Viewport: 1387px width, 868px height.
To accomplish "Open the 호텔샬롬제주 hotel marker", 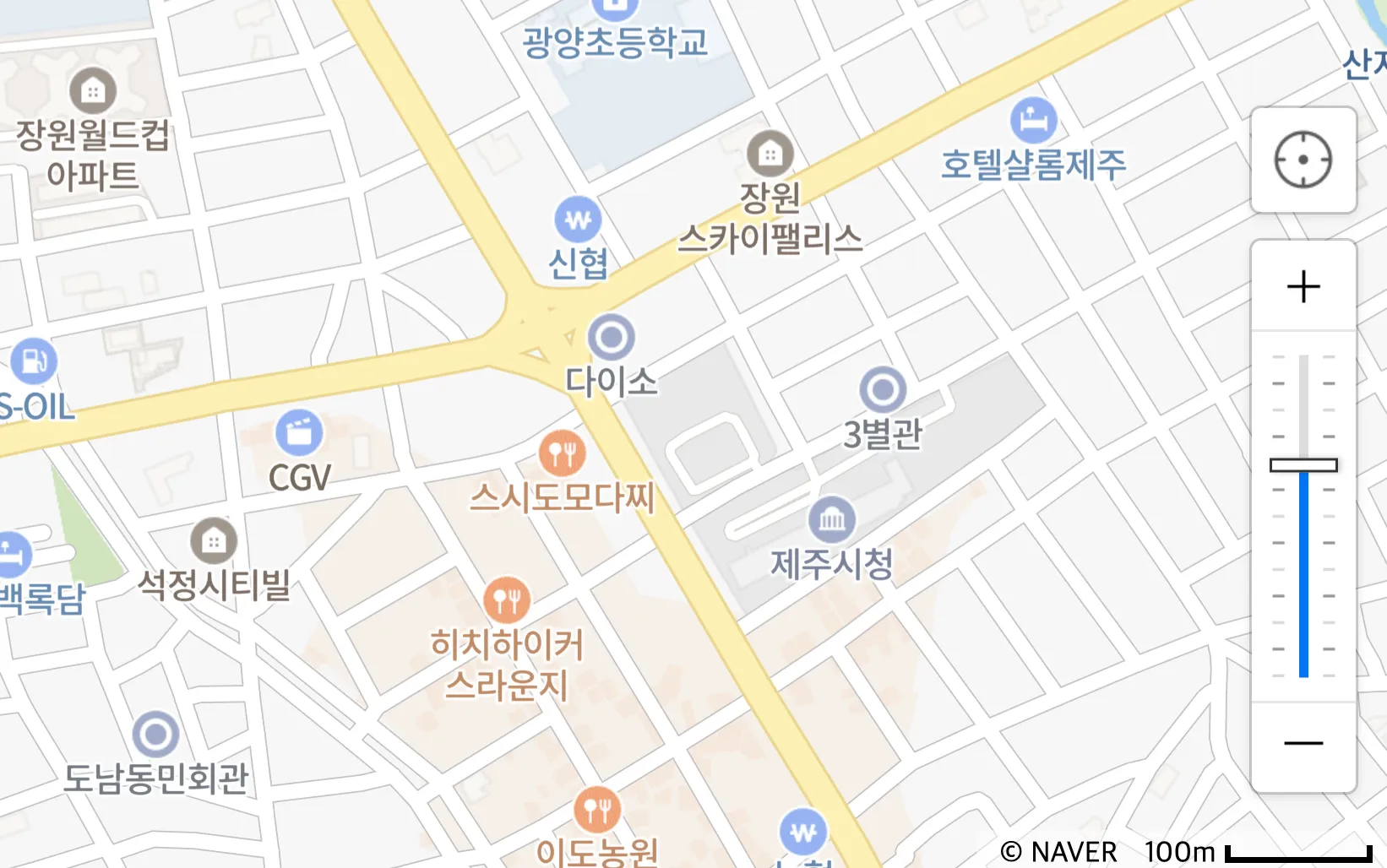I will (1033, 121).
